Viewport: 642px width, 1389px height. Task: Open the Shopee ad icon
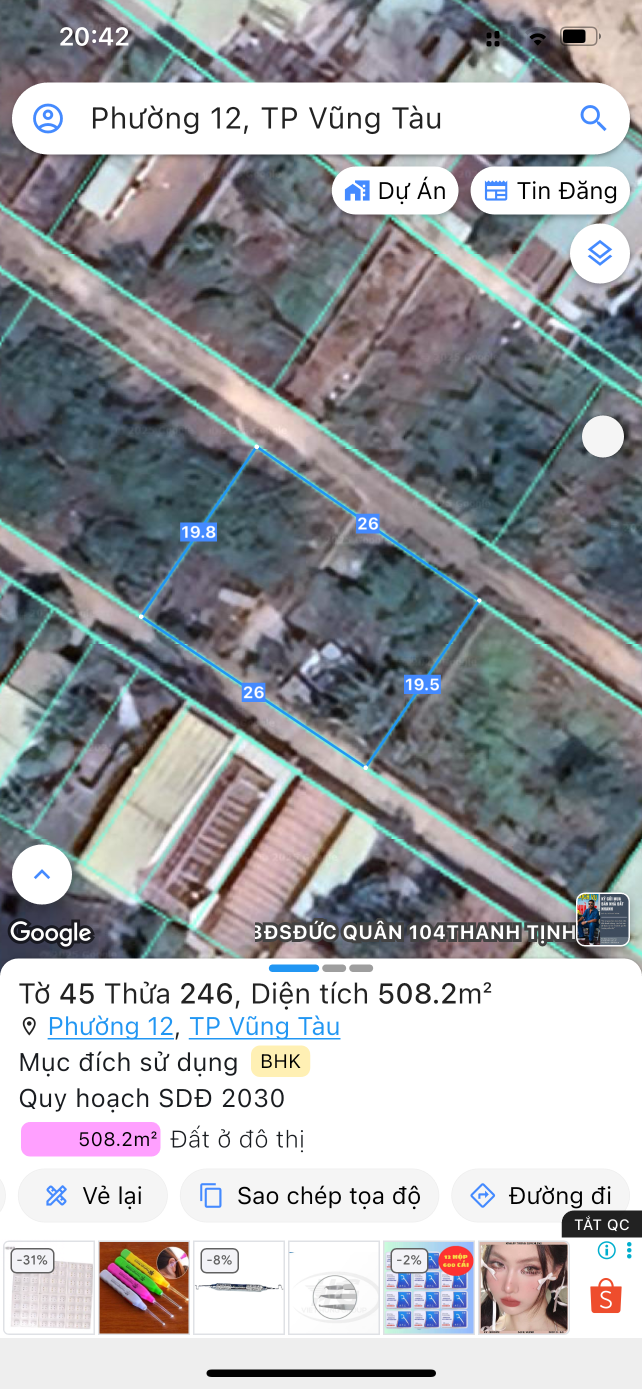(x=606, y=1296)
